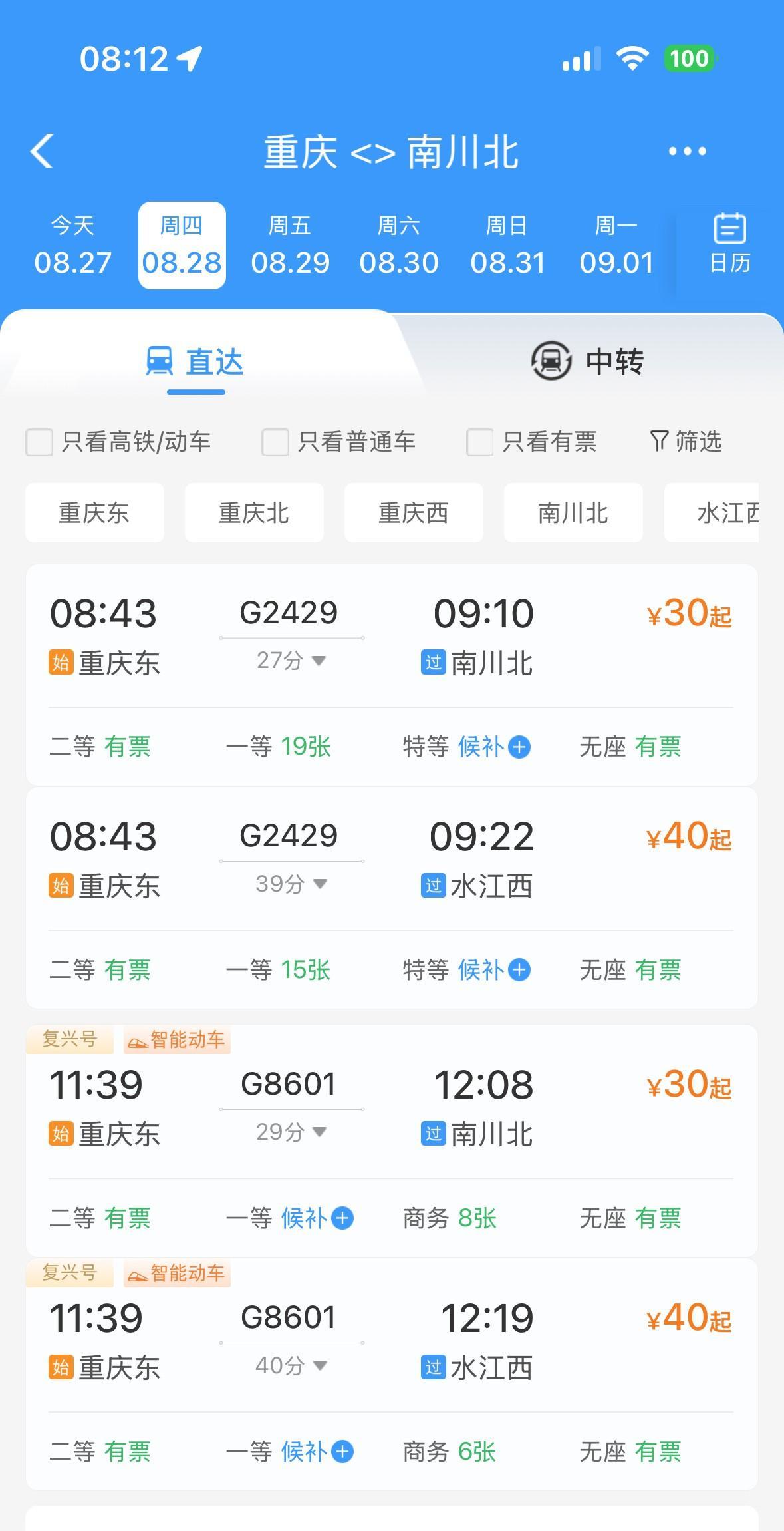Go back to the previous page
This screenshot has height=1531, width=784.
coord(42,151)
